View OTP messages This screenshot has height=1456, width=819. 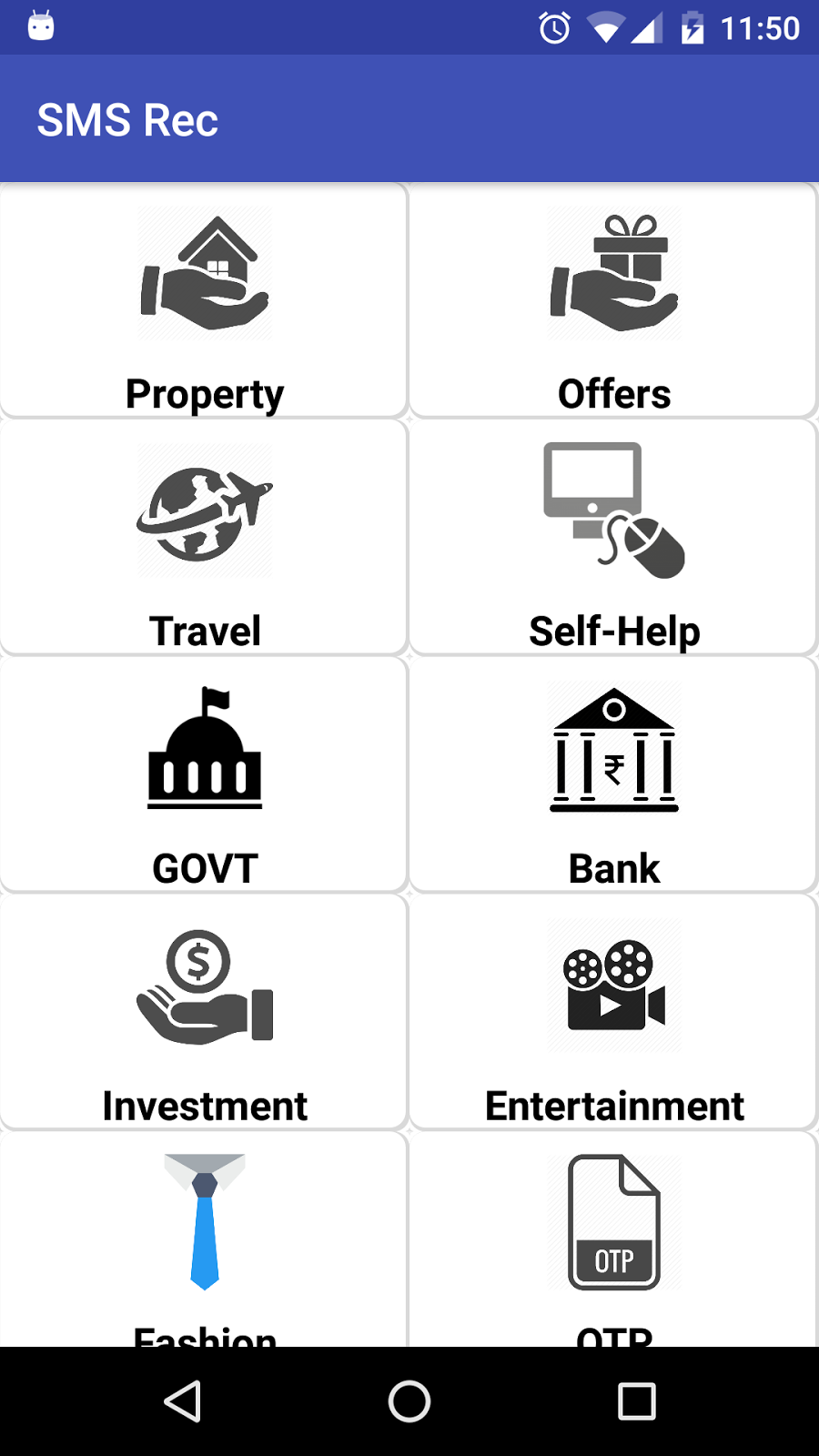click(x=613, y=1239)
